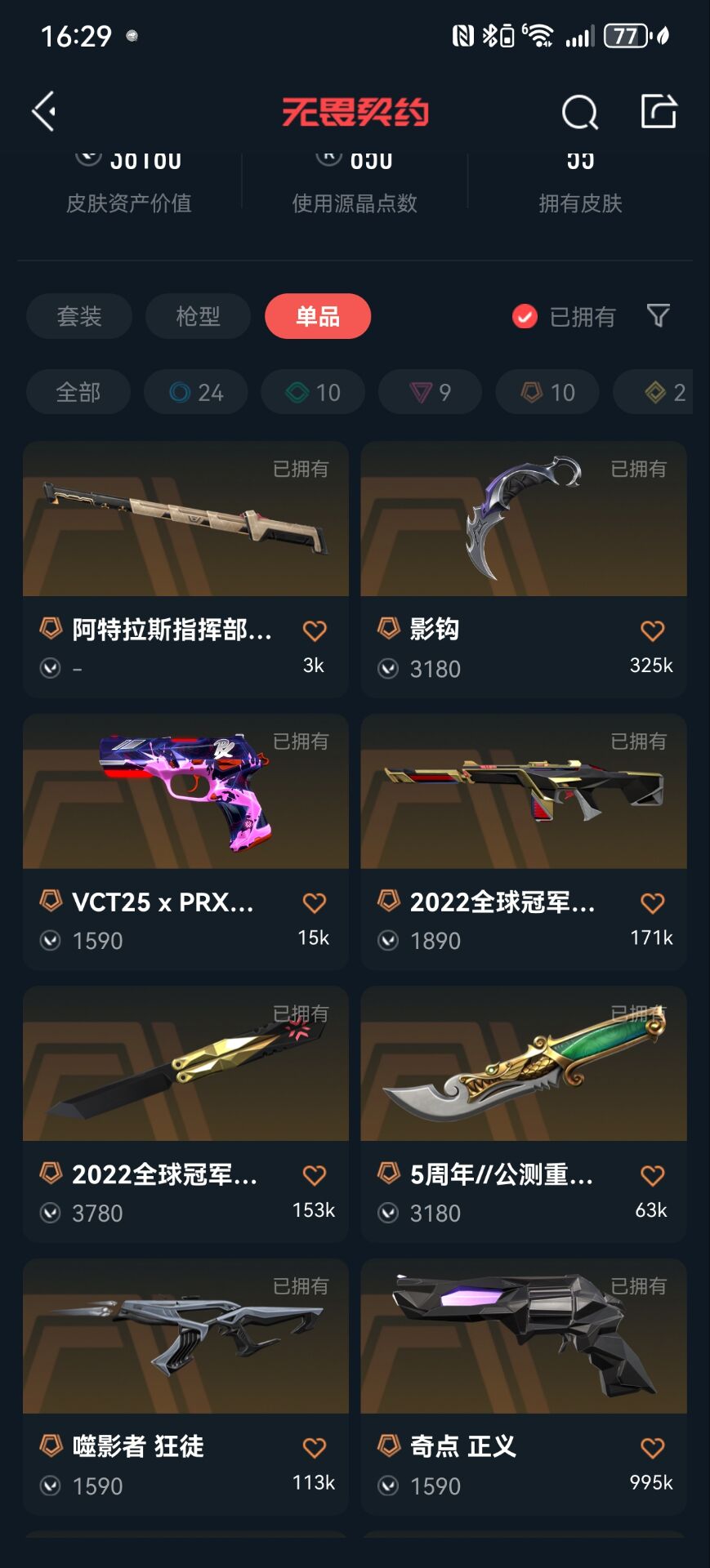710x1568 pixels.
Task: Switch to the 枪型 tab
Action: [198, 316]
